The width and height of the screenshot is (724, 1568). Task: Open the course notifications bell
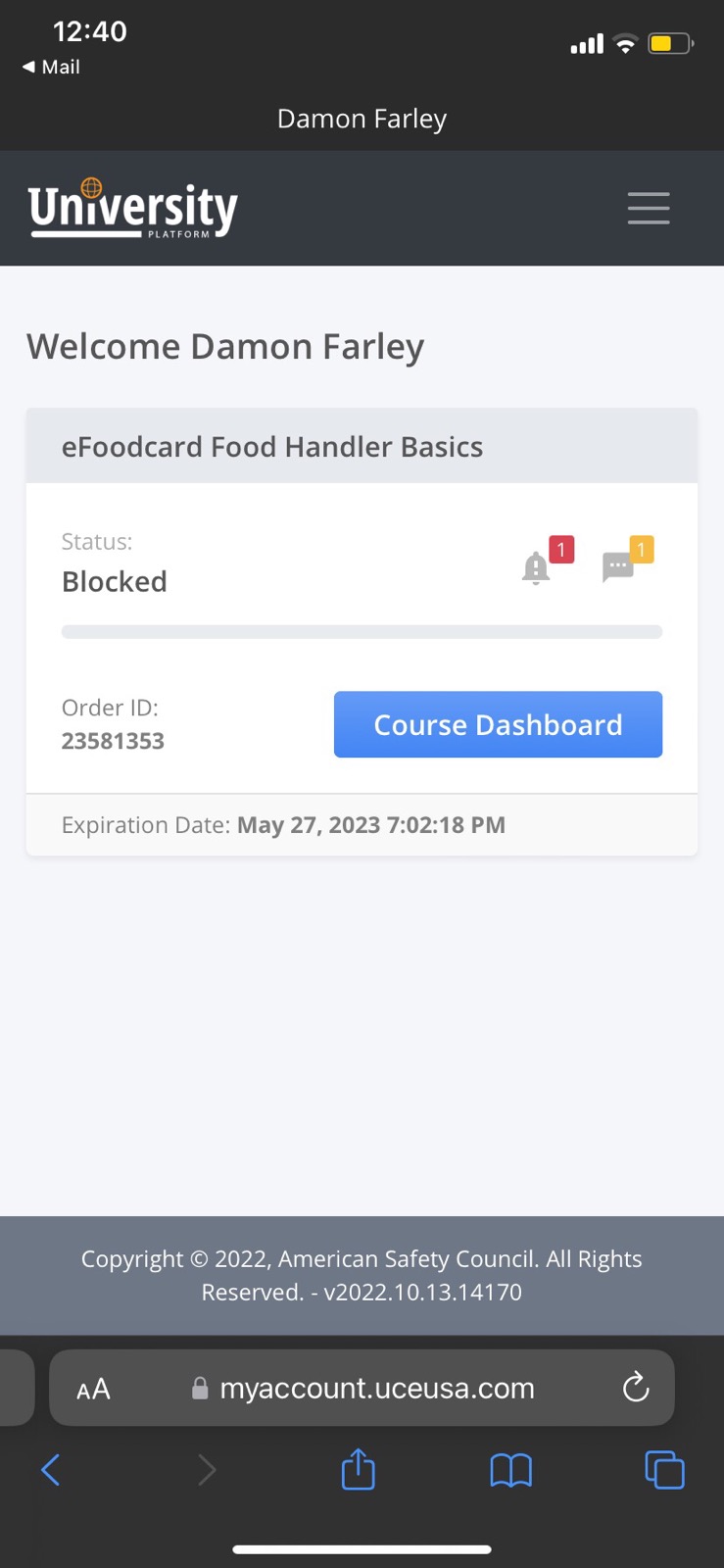tap(536, 566)
